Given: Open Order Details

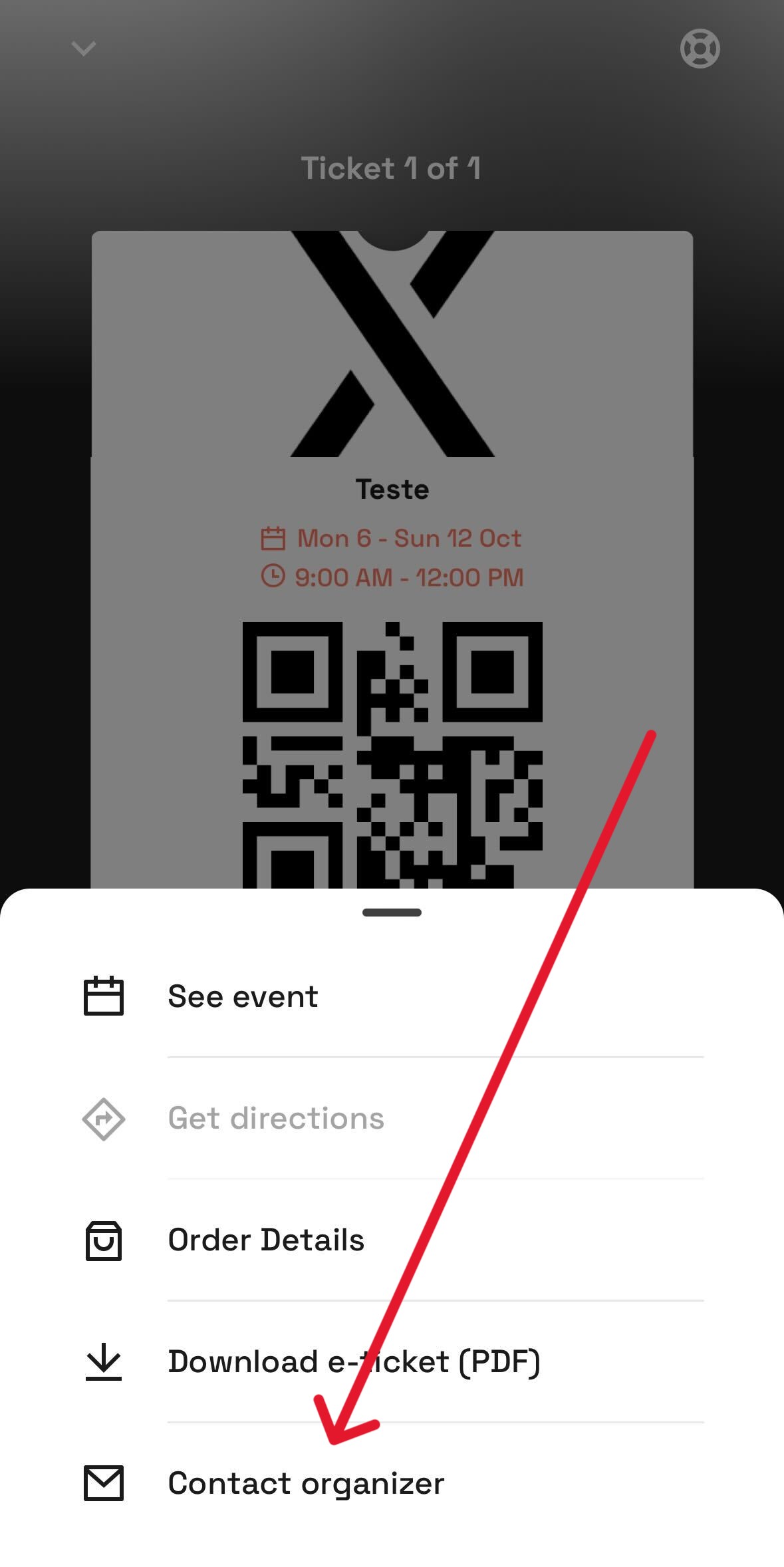Looking at the screenshot, I should pyautogui.click(x=265, y=1240).
